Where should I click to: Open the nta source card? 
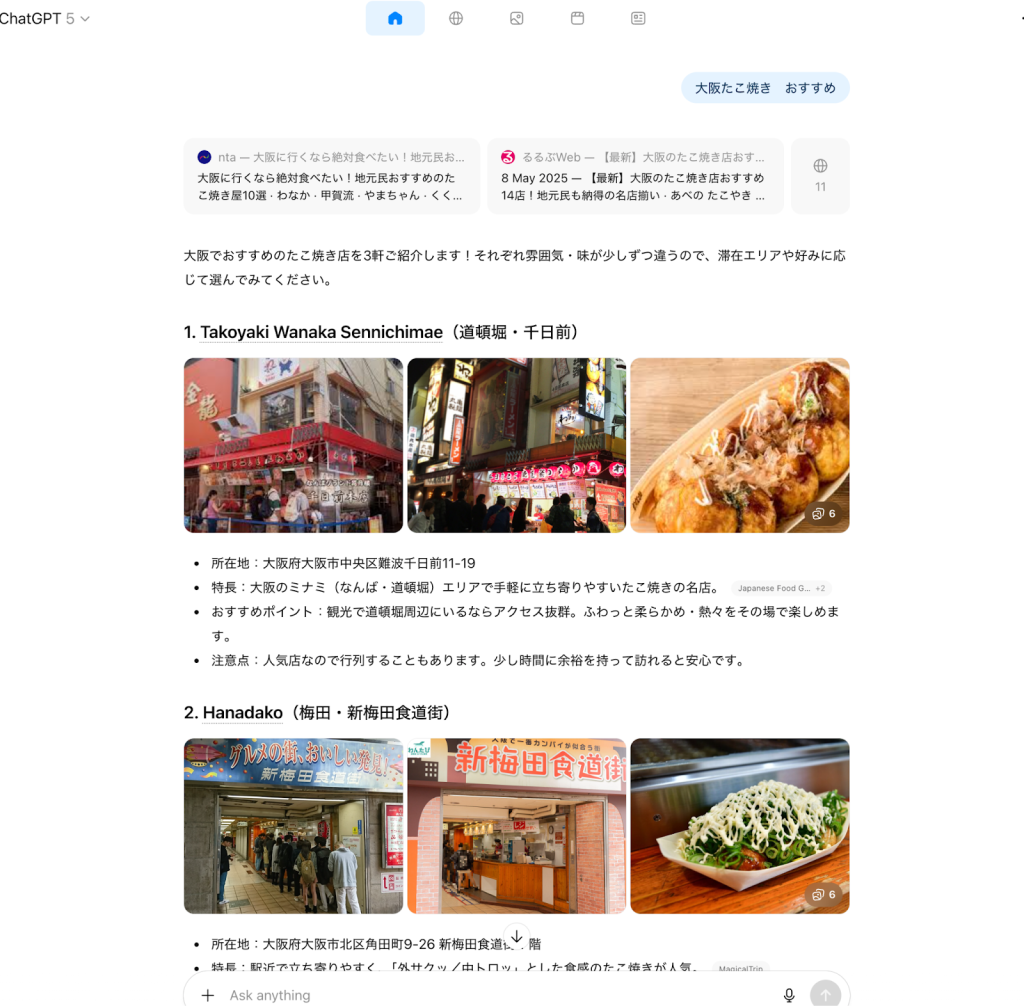[332, 176]
